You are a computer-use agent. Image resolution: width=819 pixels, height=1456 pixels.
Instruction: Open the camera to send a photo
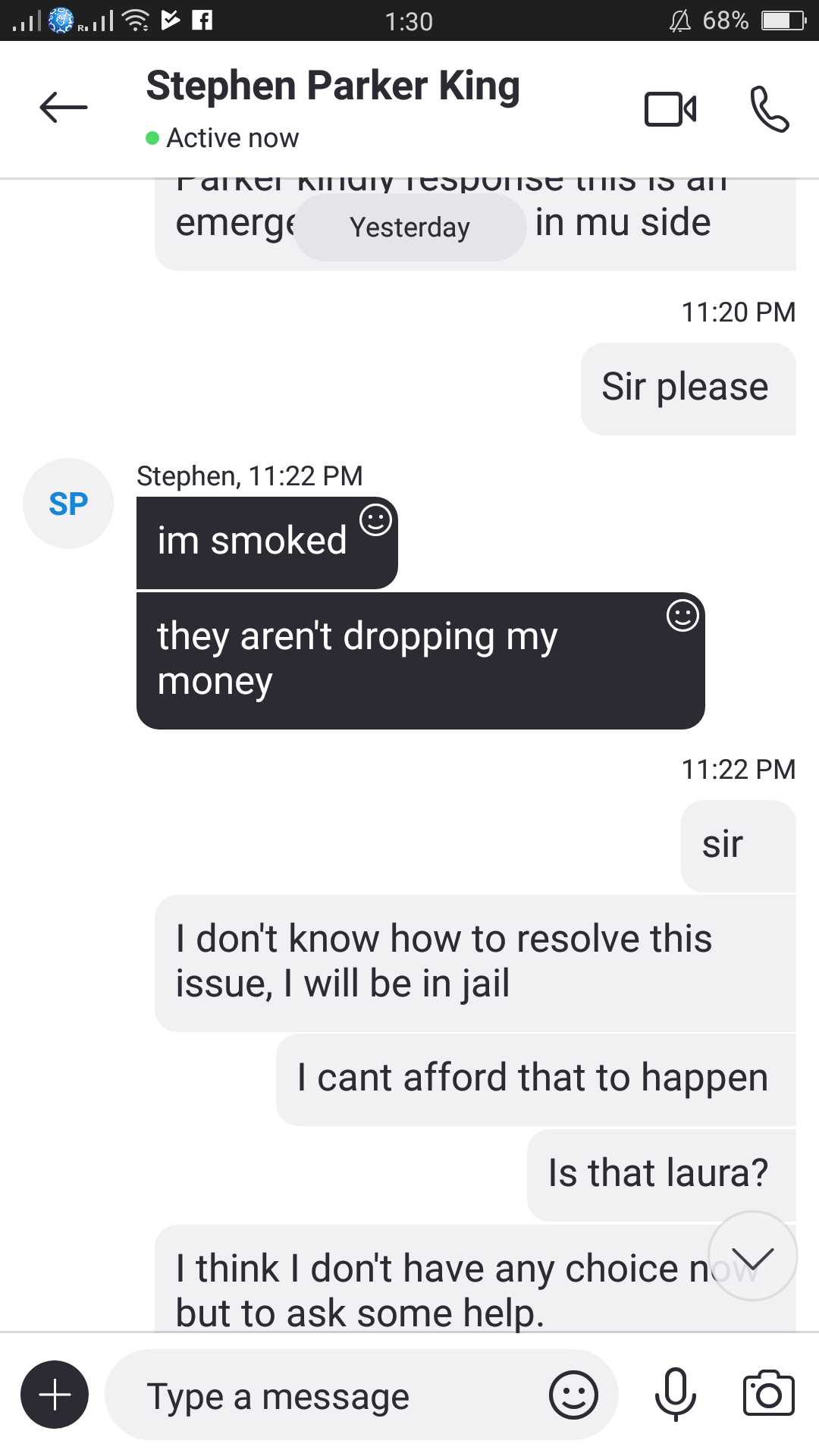tap(768, 1394)
